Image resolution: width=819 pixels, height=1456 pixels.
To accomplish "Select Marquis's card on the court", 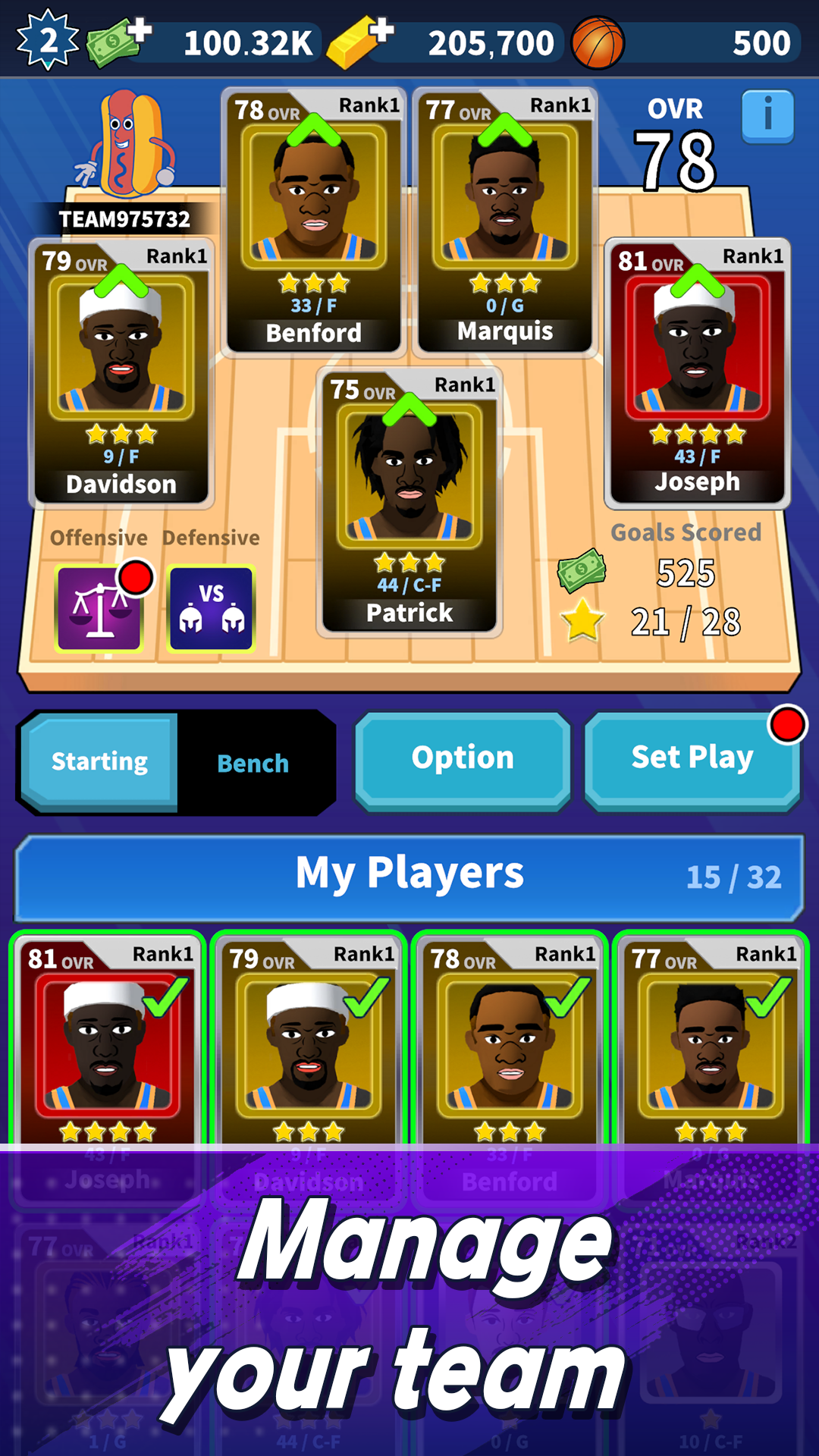I will [x=505, y=220].
